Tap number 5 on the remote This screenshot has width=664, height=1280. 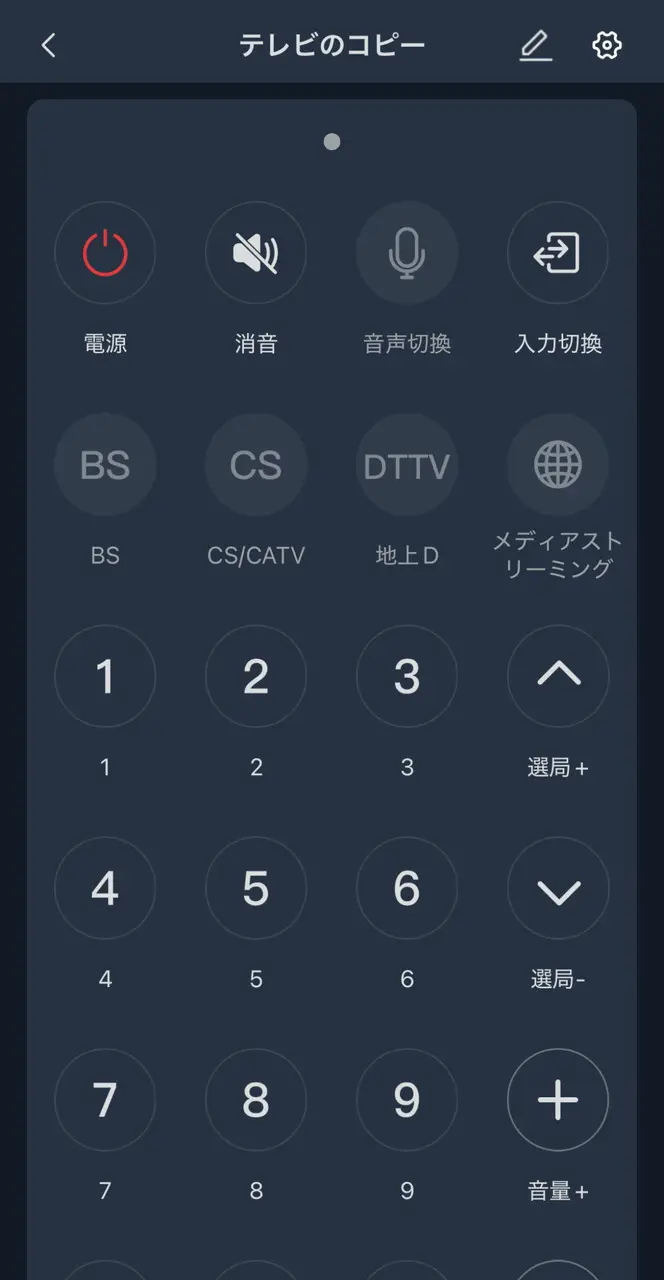tap(256, 888)
